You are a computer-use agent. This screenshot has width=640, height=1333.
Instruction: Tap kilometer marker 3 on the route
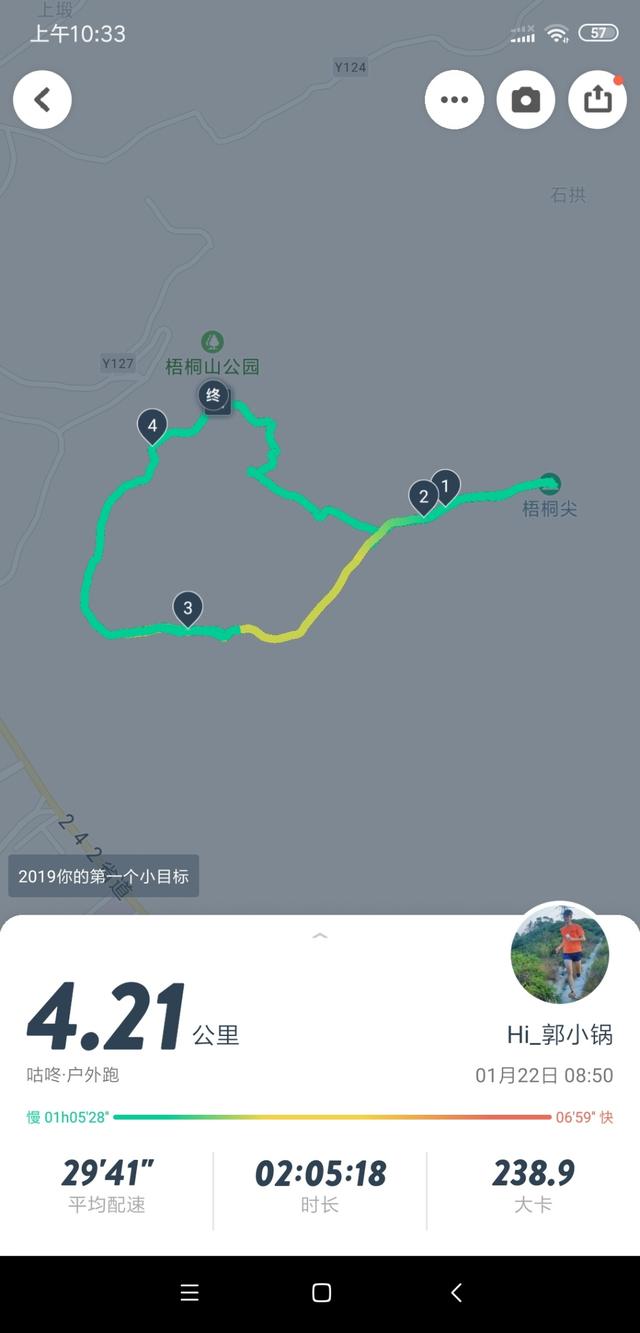(187, 607)
